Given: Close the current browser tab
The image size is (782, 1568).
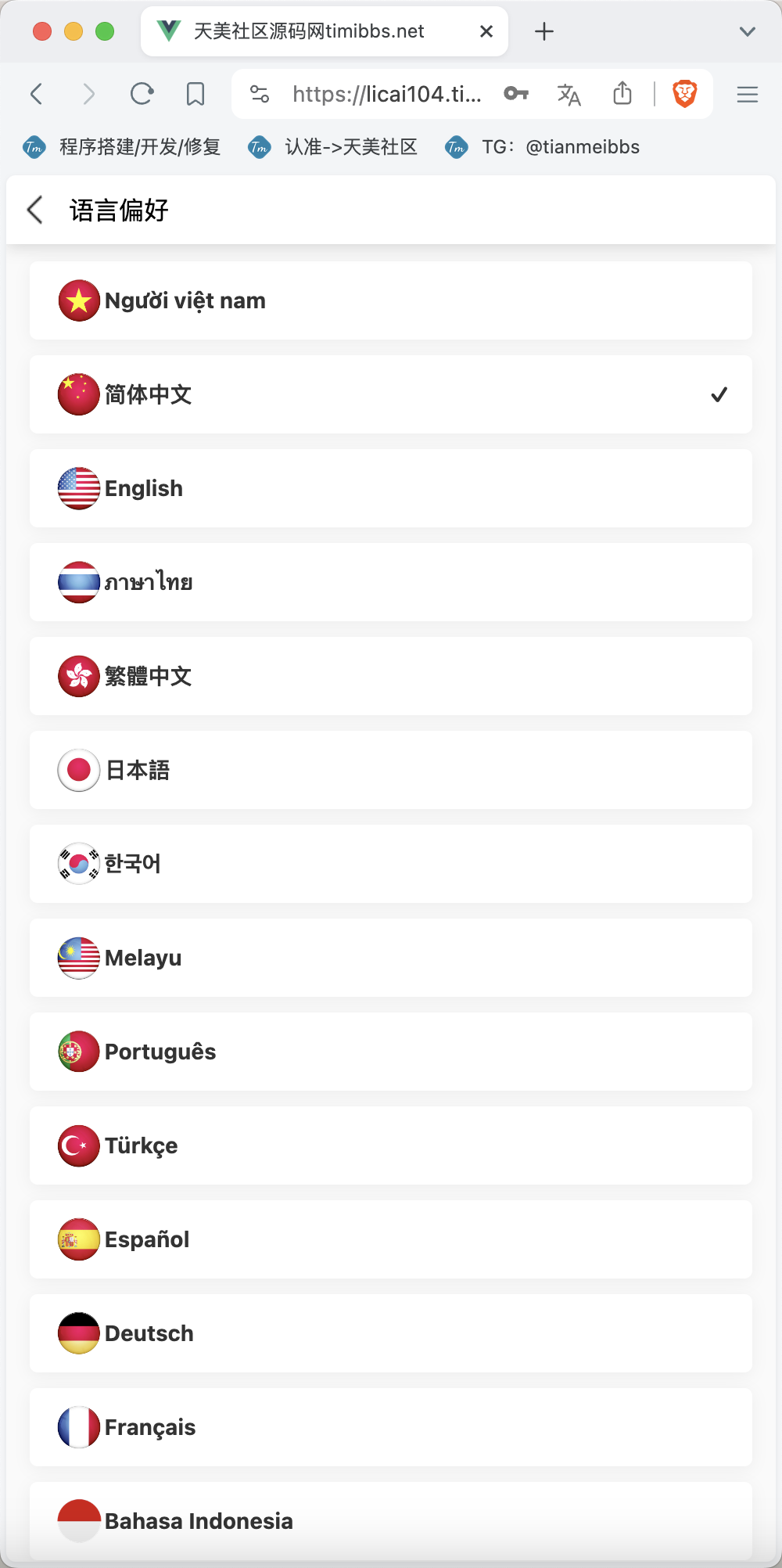Looking at the screenshot, I should pos(486,31).
